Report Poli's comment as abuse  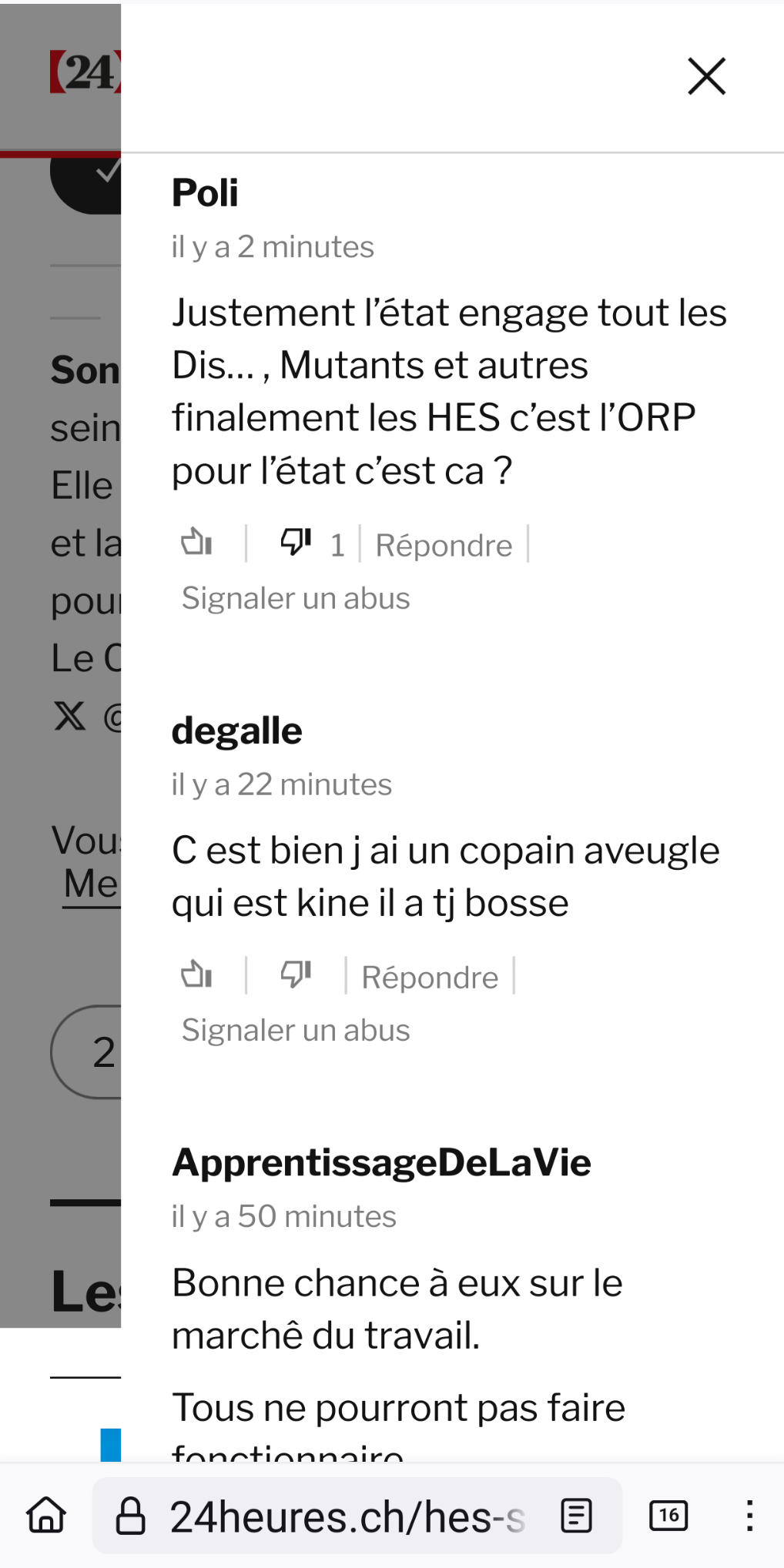point(296,598)
